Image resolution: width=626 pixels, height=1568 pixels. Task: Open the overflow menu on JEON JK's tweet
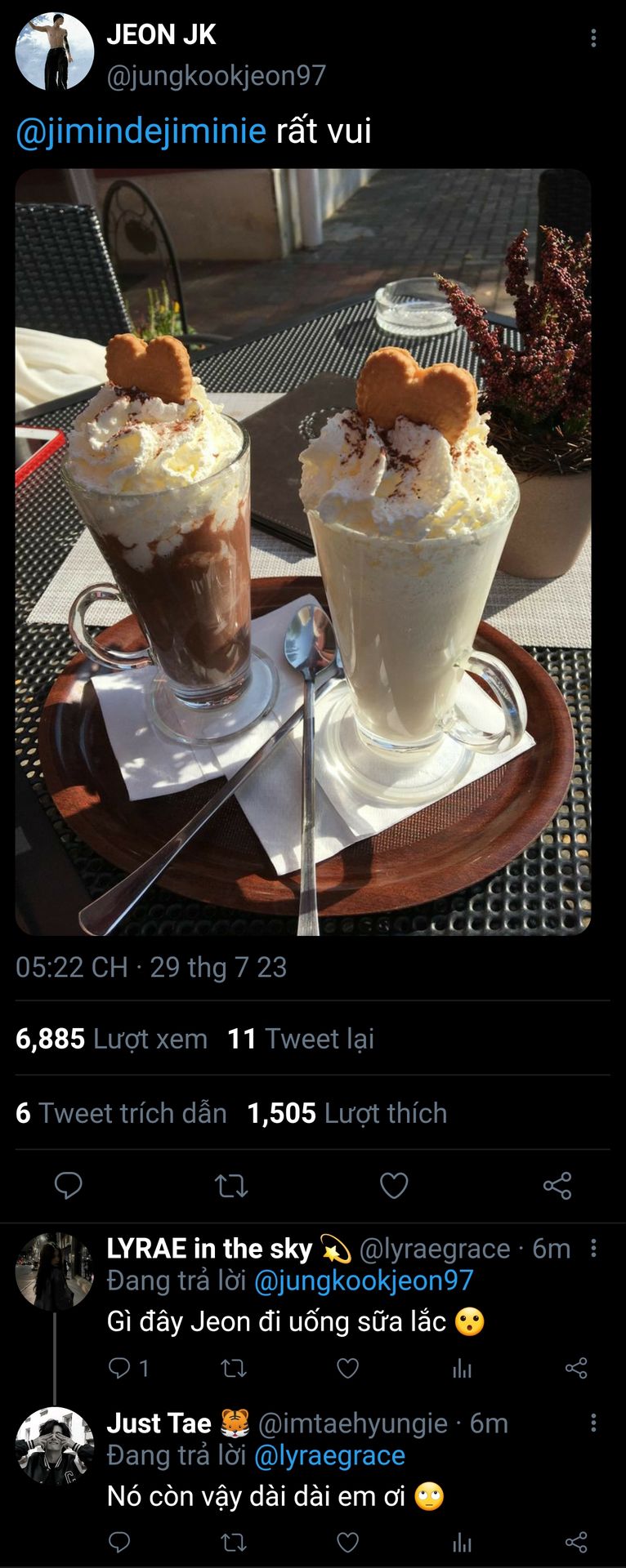[x=593, y=38]
